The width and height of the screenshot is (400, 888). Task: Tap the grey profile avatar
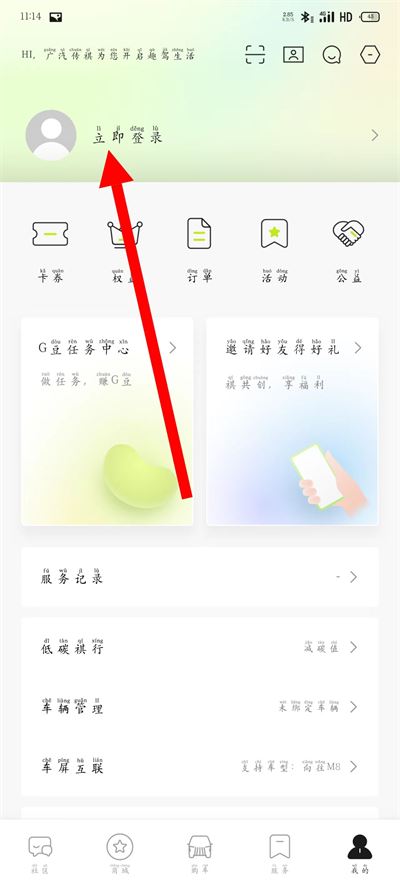point(51,135)
